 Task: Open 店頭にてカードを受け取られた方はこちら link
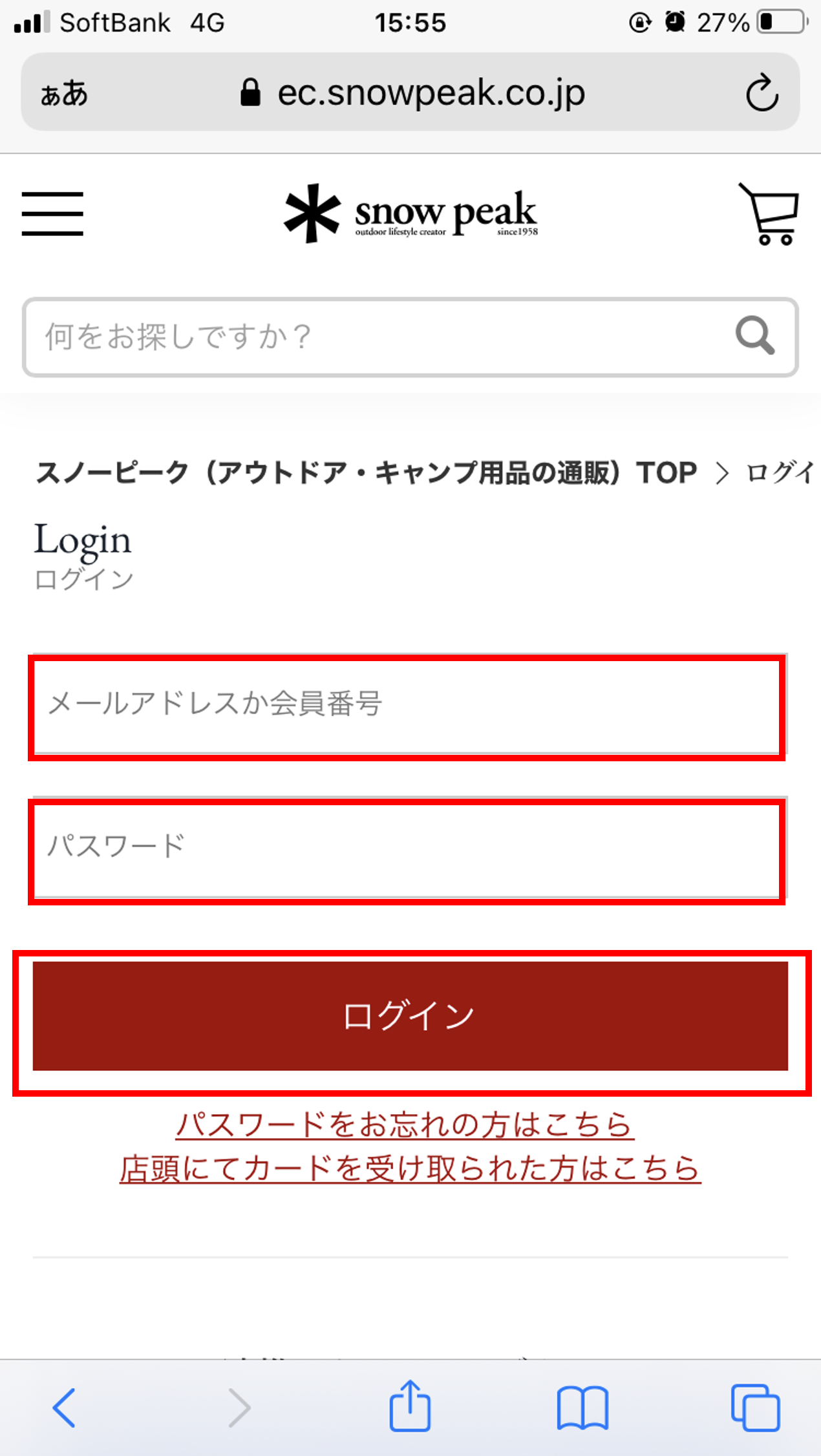410,1169
